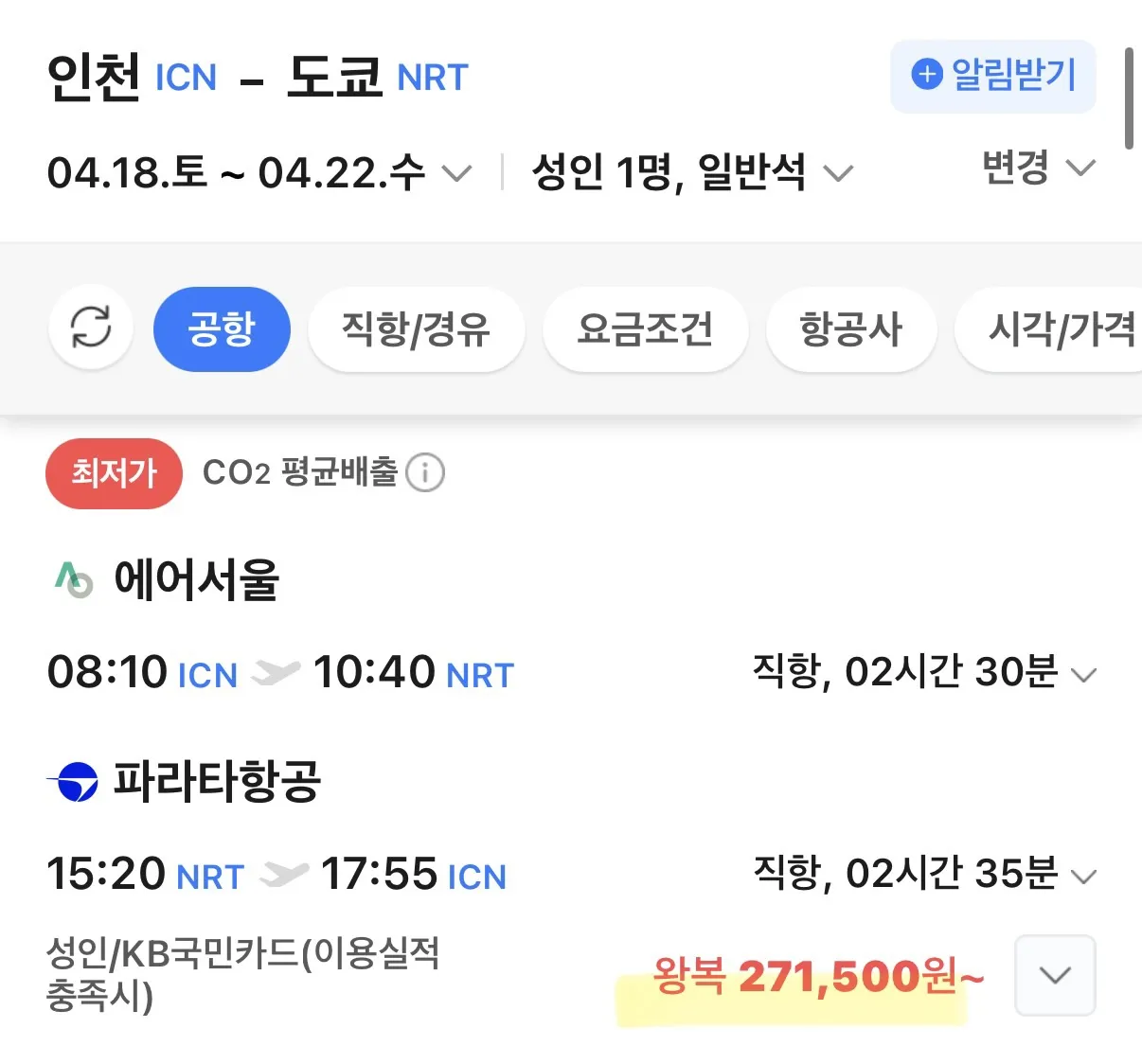
Task: Open the fare options dropdown next to 271,500원
Action: 1055,975
